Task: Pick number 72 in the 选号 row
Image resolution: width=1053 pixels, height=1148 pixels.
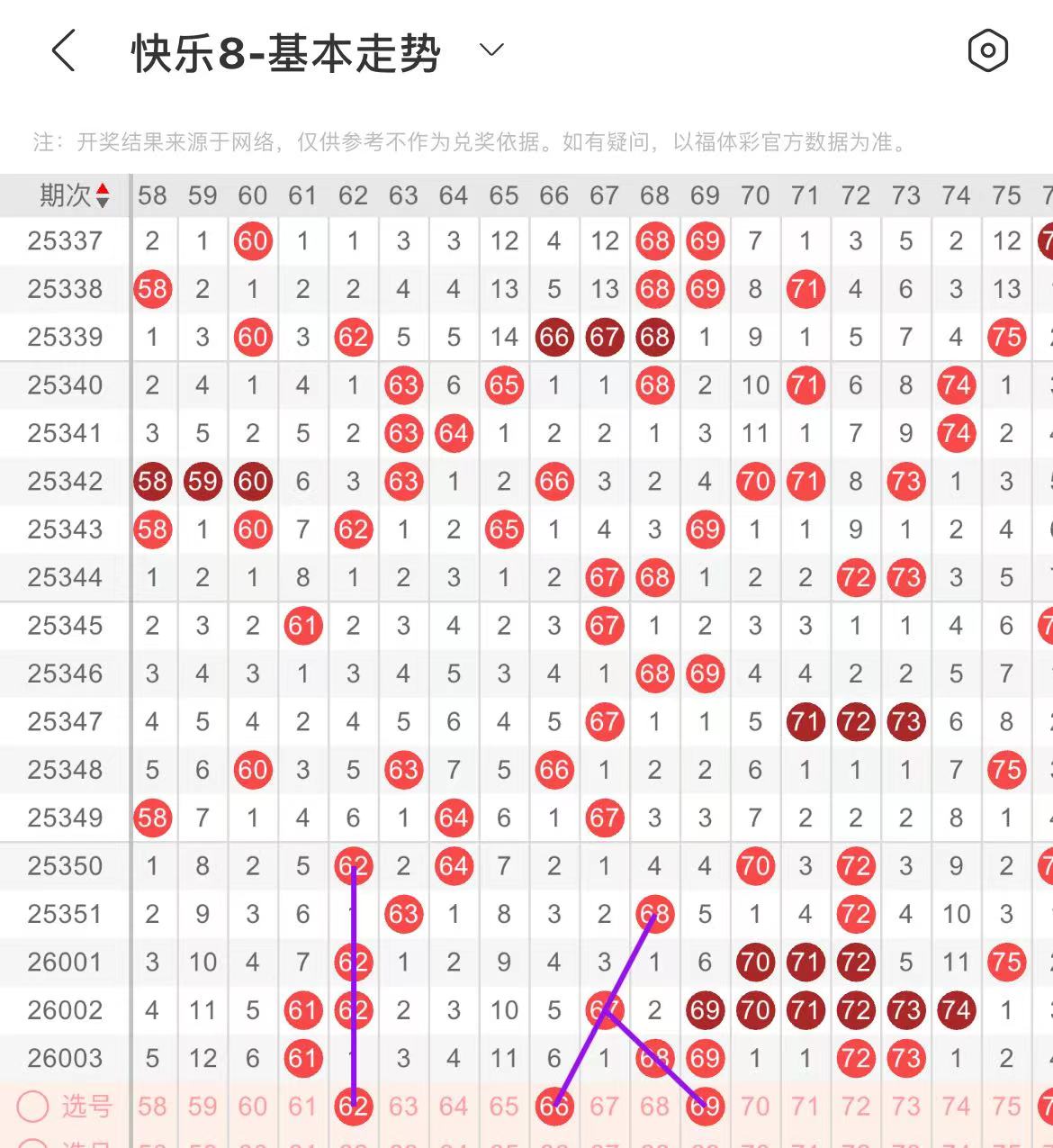Action: [x=855, y=1106]
